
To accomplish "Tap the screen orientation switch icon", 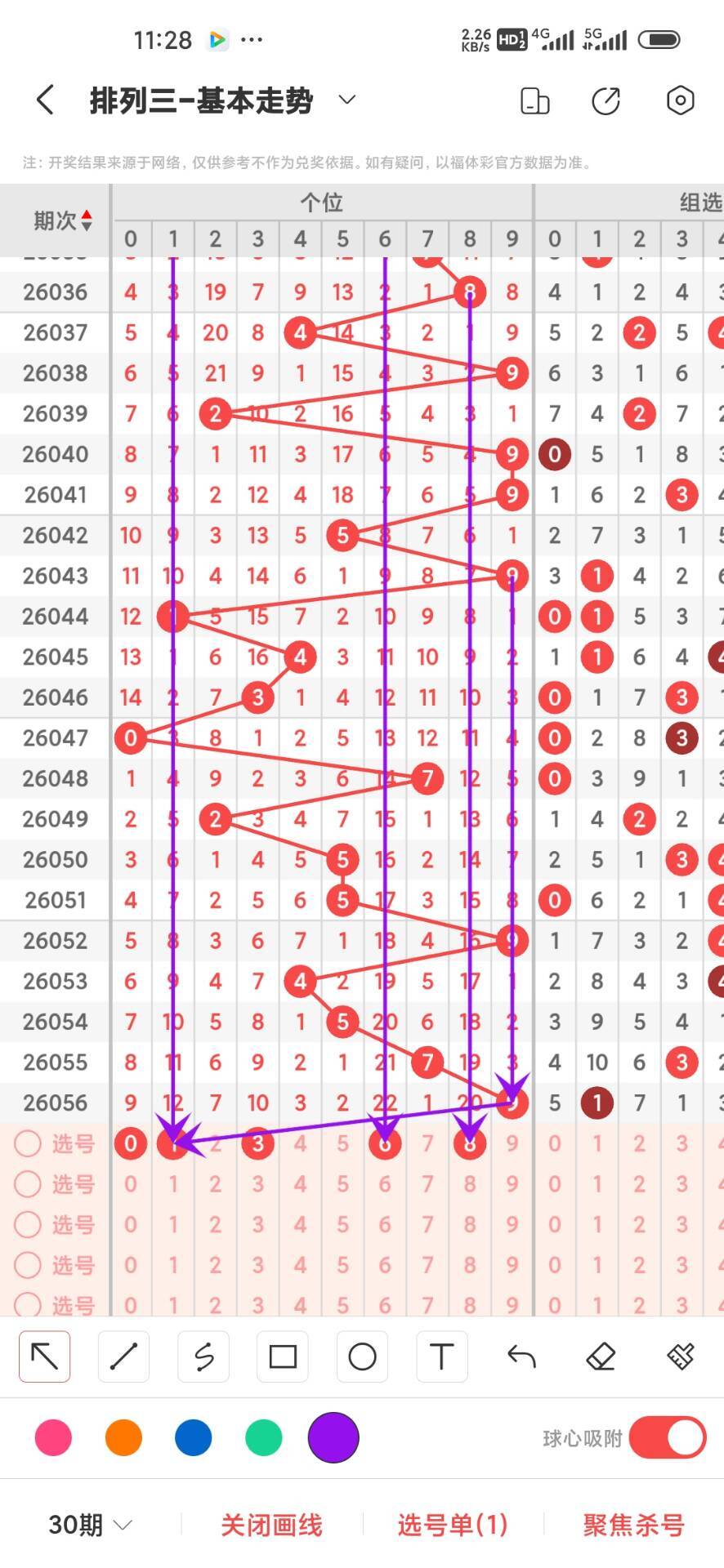I will (534, 100).
